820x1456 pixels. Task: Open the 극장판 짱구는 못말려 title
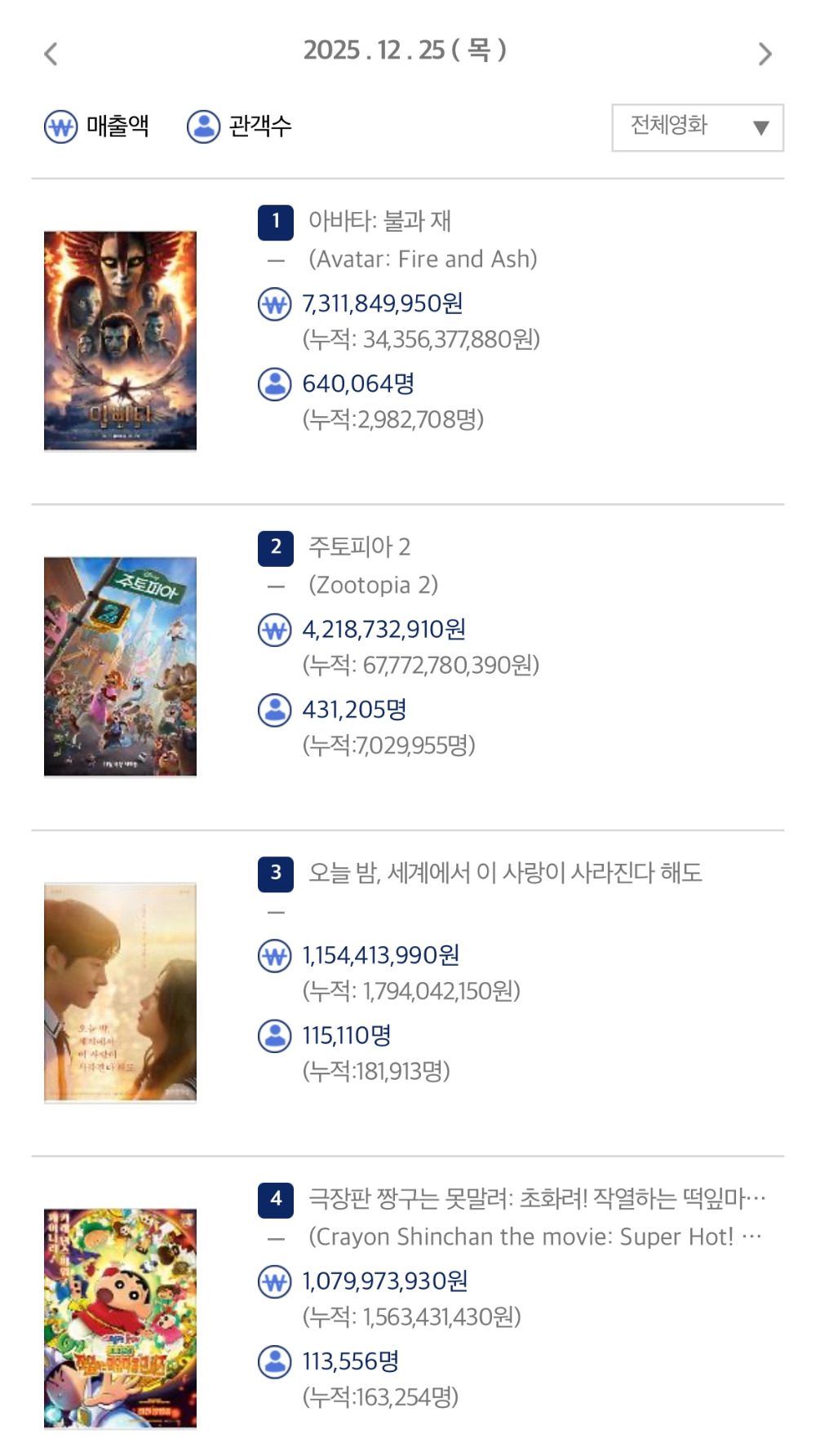[x=536, y=1198]
